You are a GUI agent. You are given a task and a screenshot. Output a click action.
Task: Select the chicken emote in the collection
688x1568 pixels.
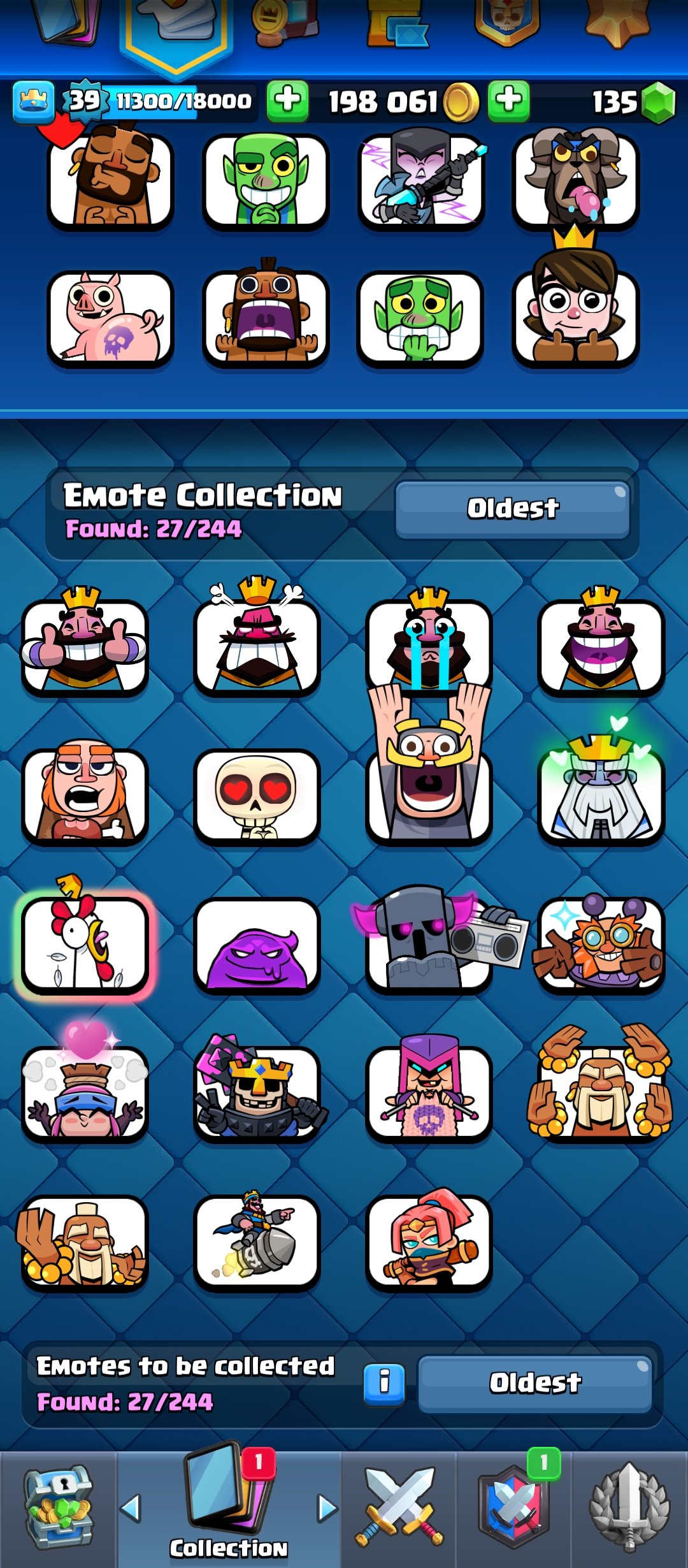84,943
